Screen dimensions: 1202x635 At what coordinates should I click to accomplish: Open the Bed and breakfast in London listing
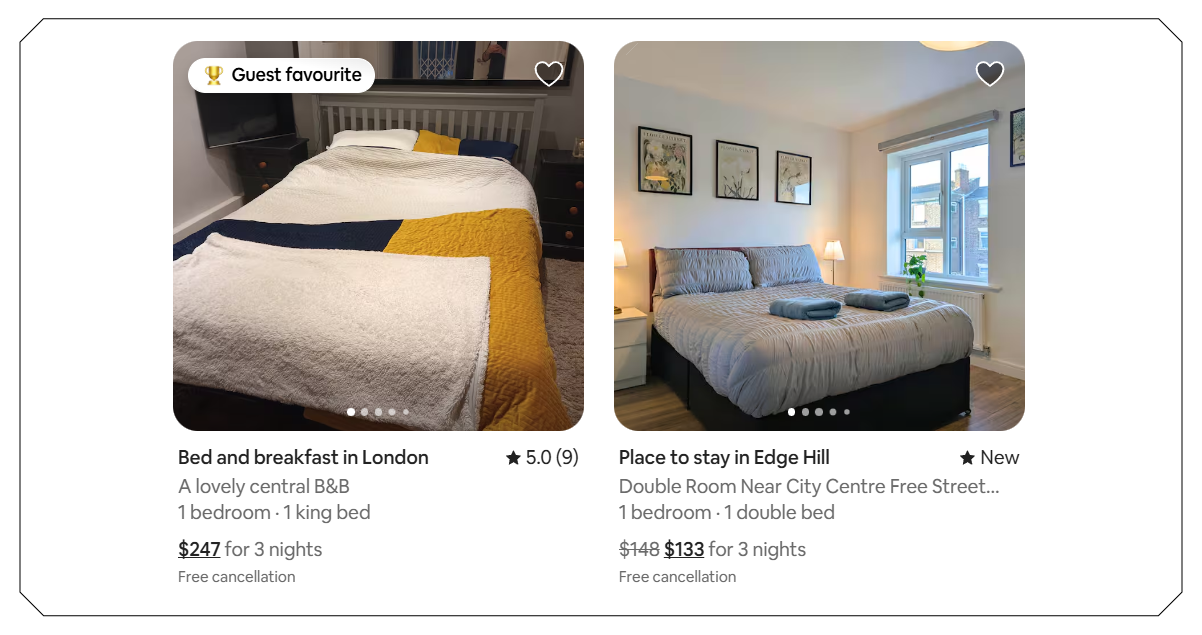click(x=303, y=458)
